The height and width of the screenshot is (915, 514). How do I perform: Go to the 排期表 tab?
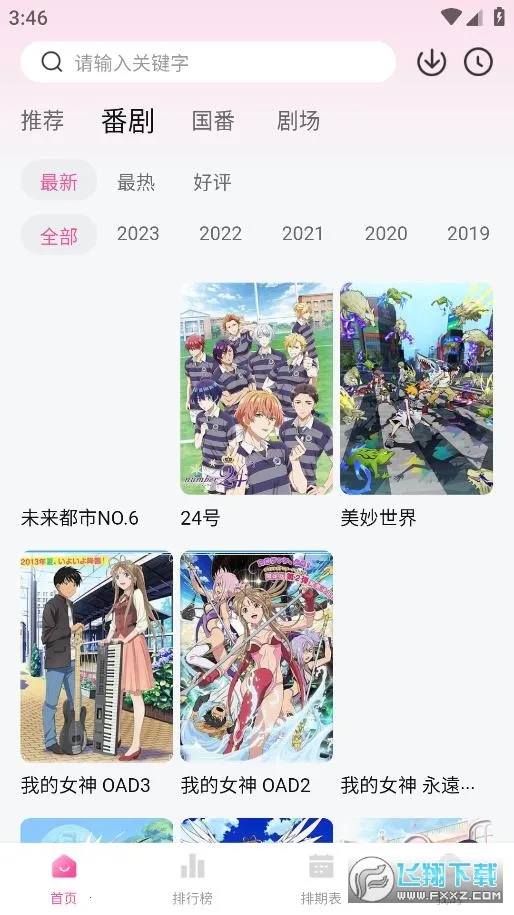(x=321, y=879)
